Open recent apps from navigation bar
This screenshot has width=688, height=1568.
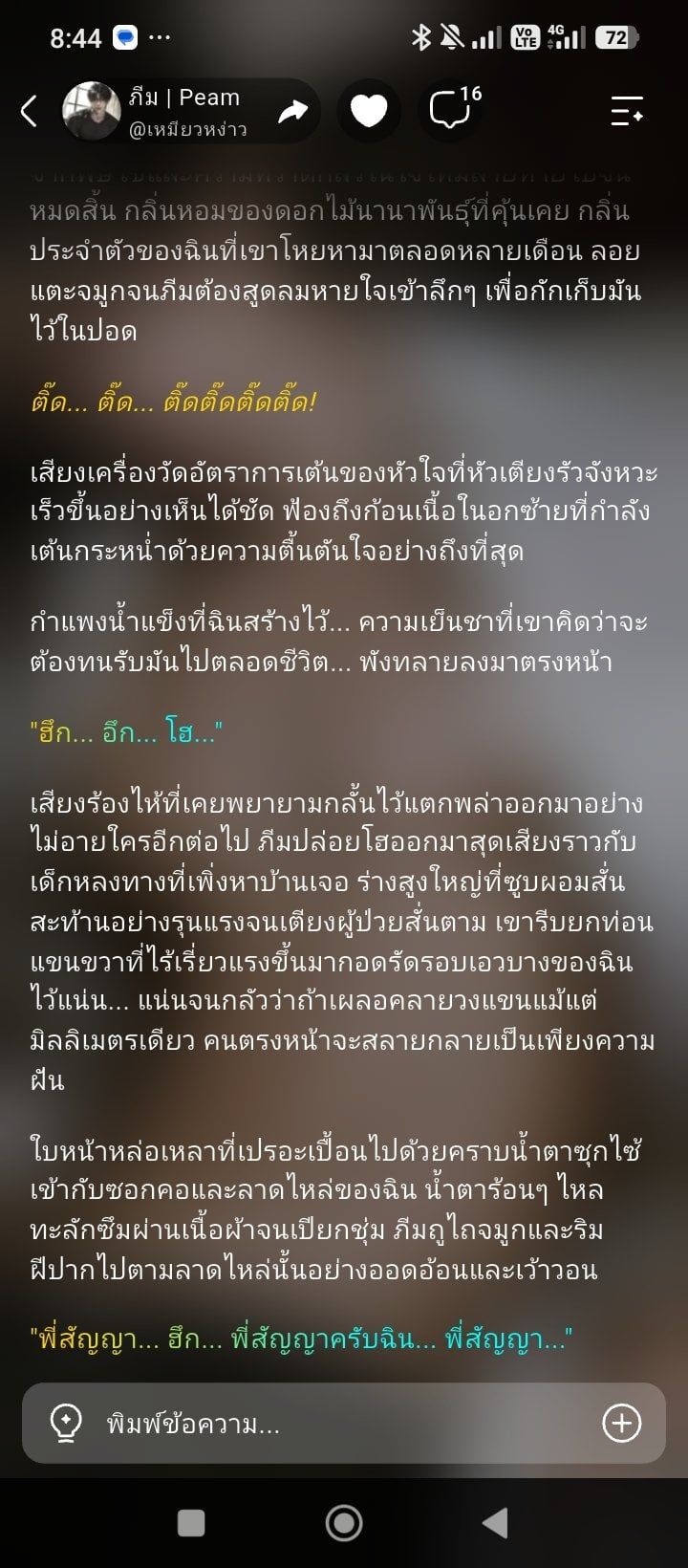(191, 1522)
